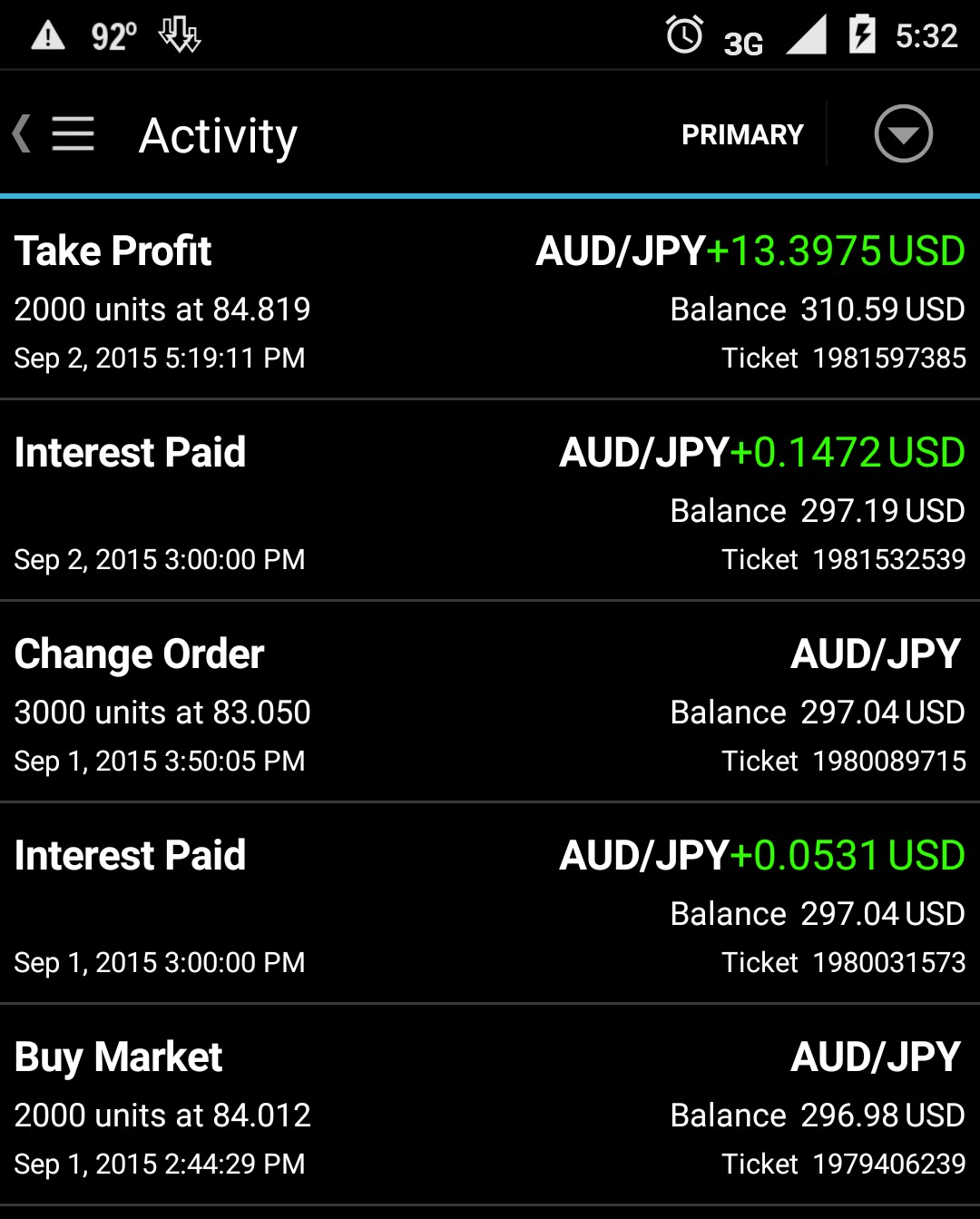980x1219 pixels.
Task: View Interest Paid entry from Sep 1
Action: click(490, 904)
